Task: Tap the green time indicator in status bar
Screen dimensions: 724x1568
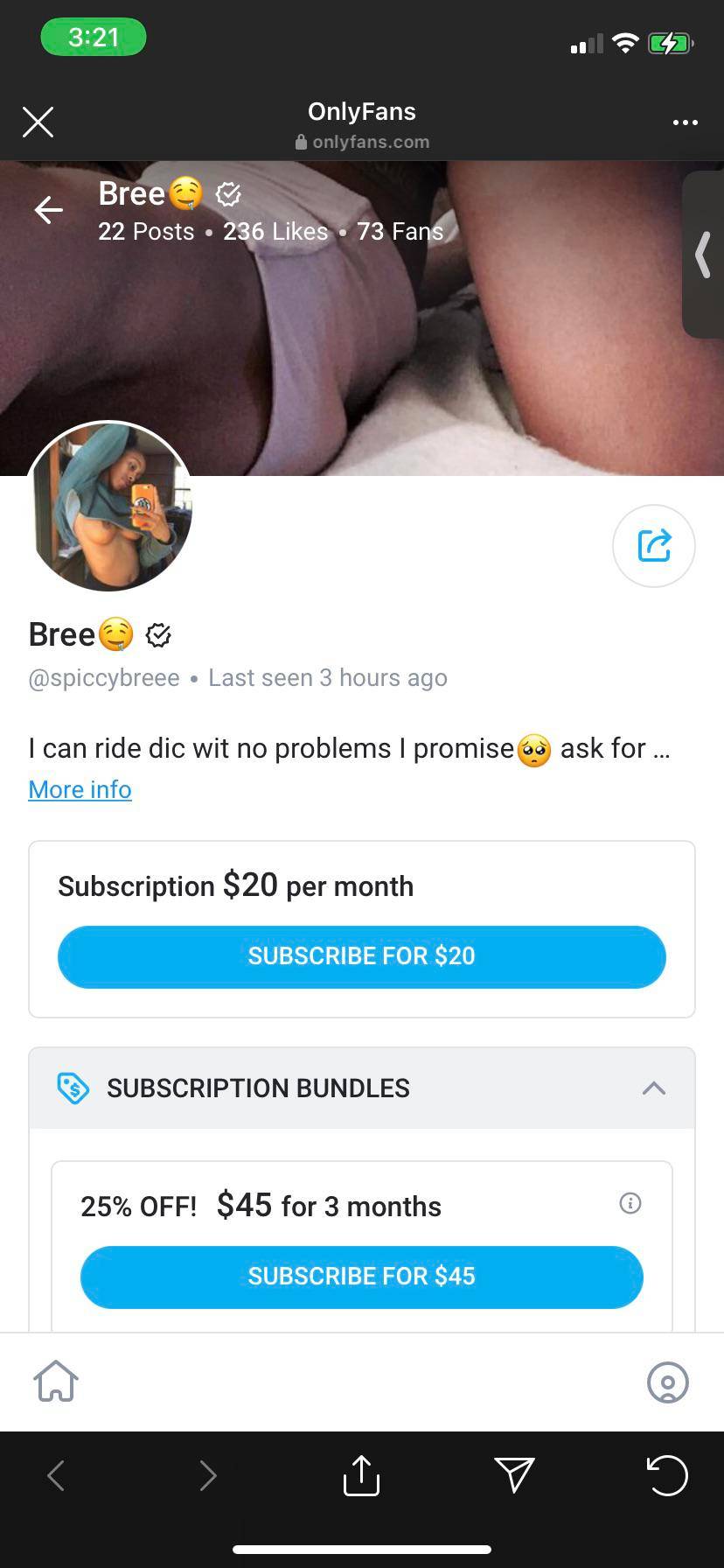Action: pos(94,38)
